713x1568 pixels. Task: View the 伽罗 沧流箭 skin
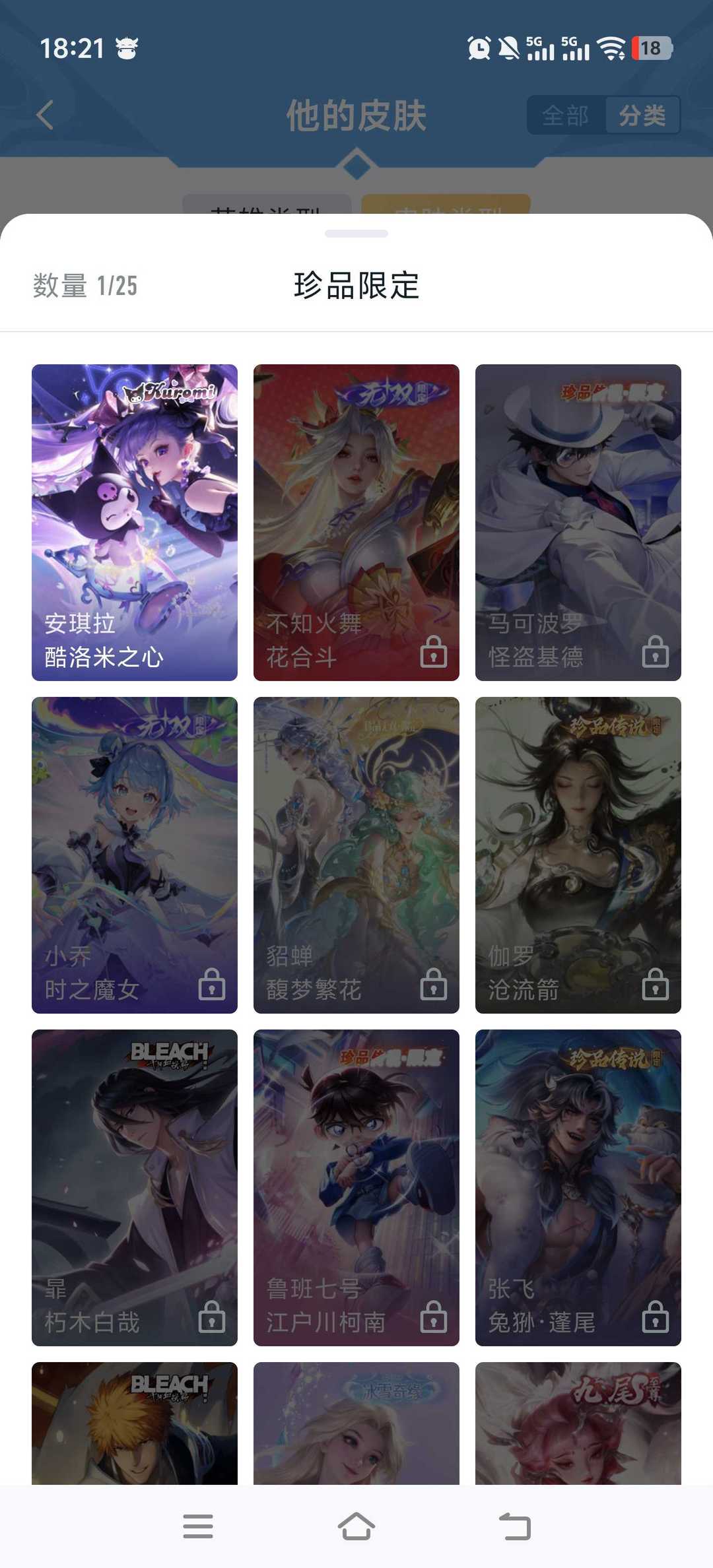578,855
